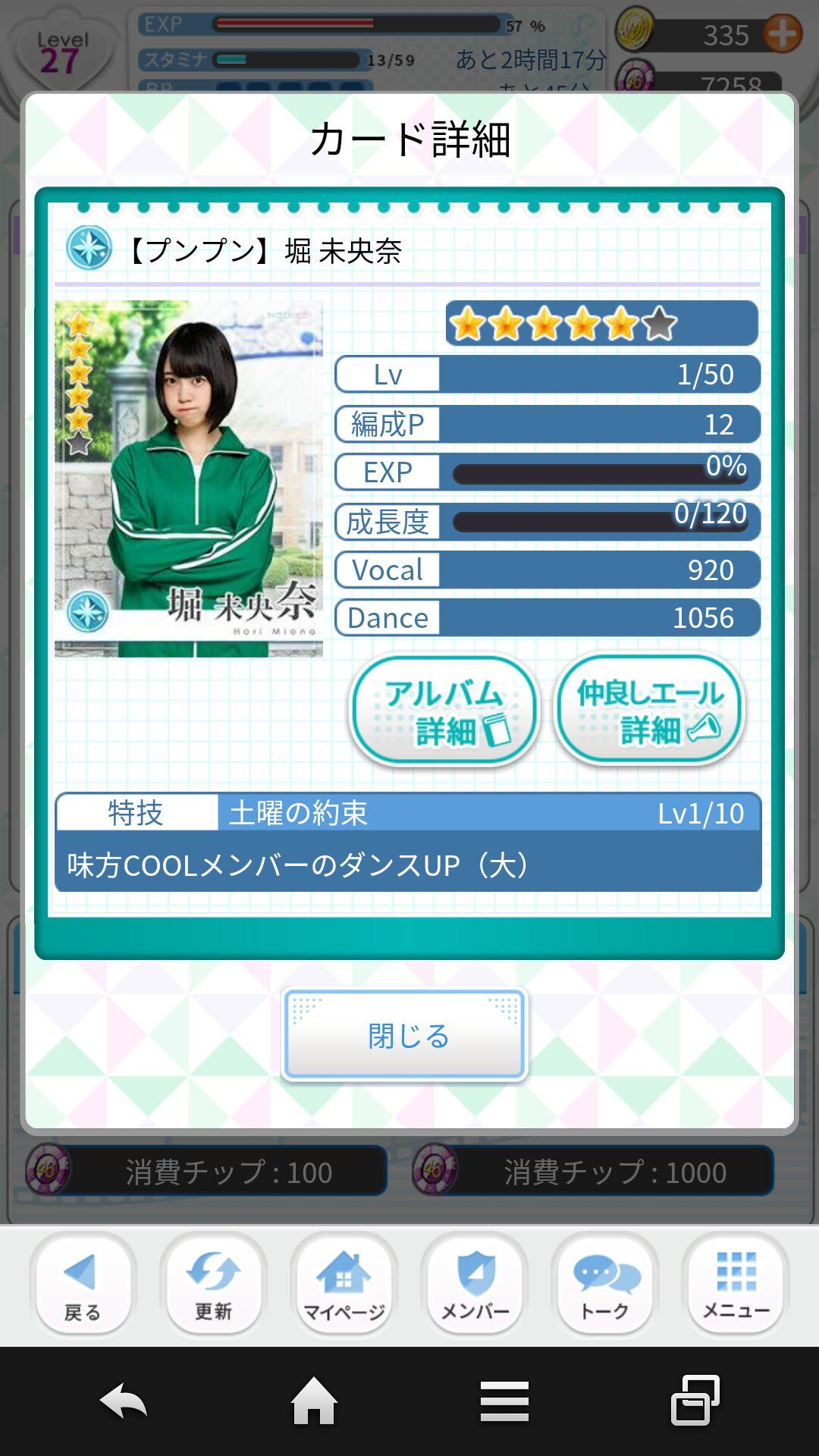Viewport: 819px width, 1456px height.
Task: Open the トーク section
Action: click(605, 1283)
